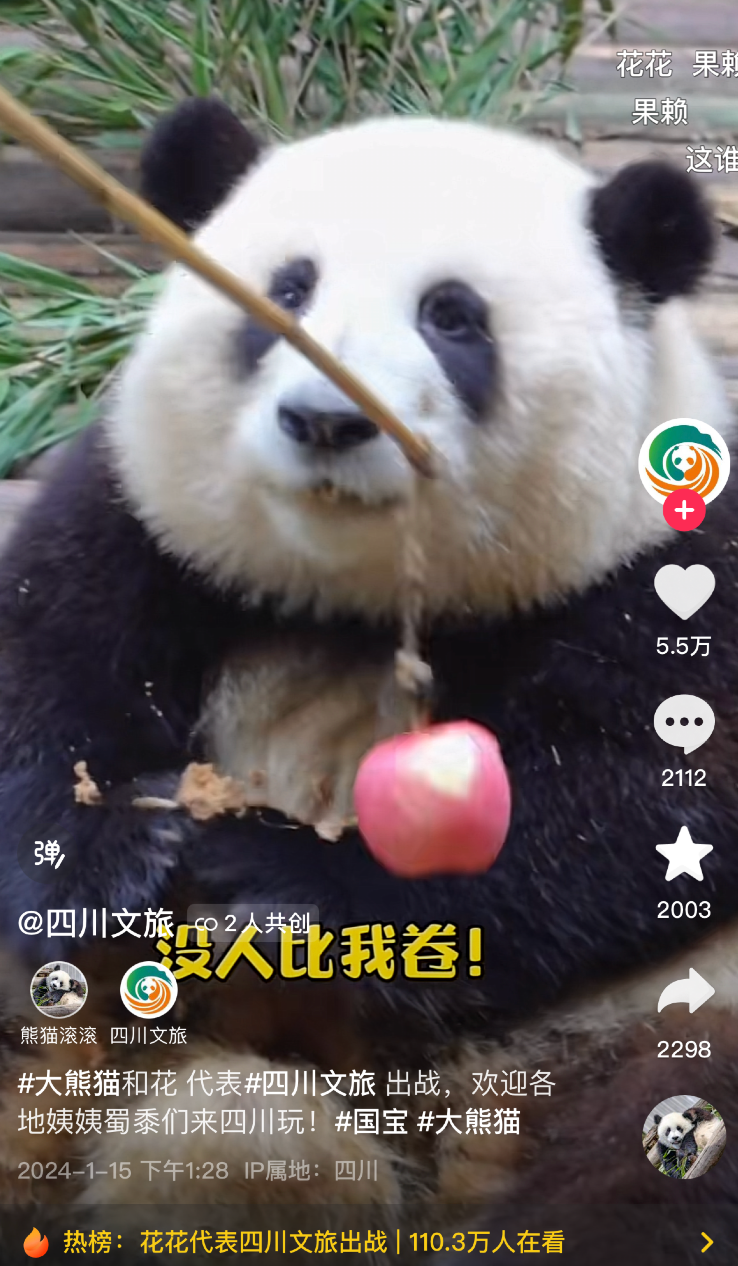Image resolution: width=738 pixels, height=1266 pixels.
Task: View the 2人共创 co-creators chip
Action: [x=253, y=923]
